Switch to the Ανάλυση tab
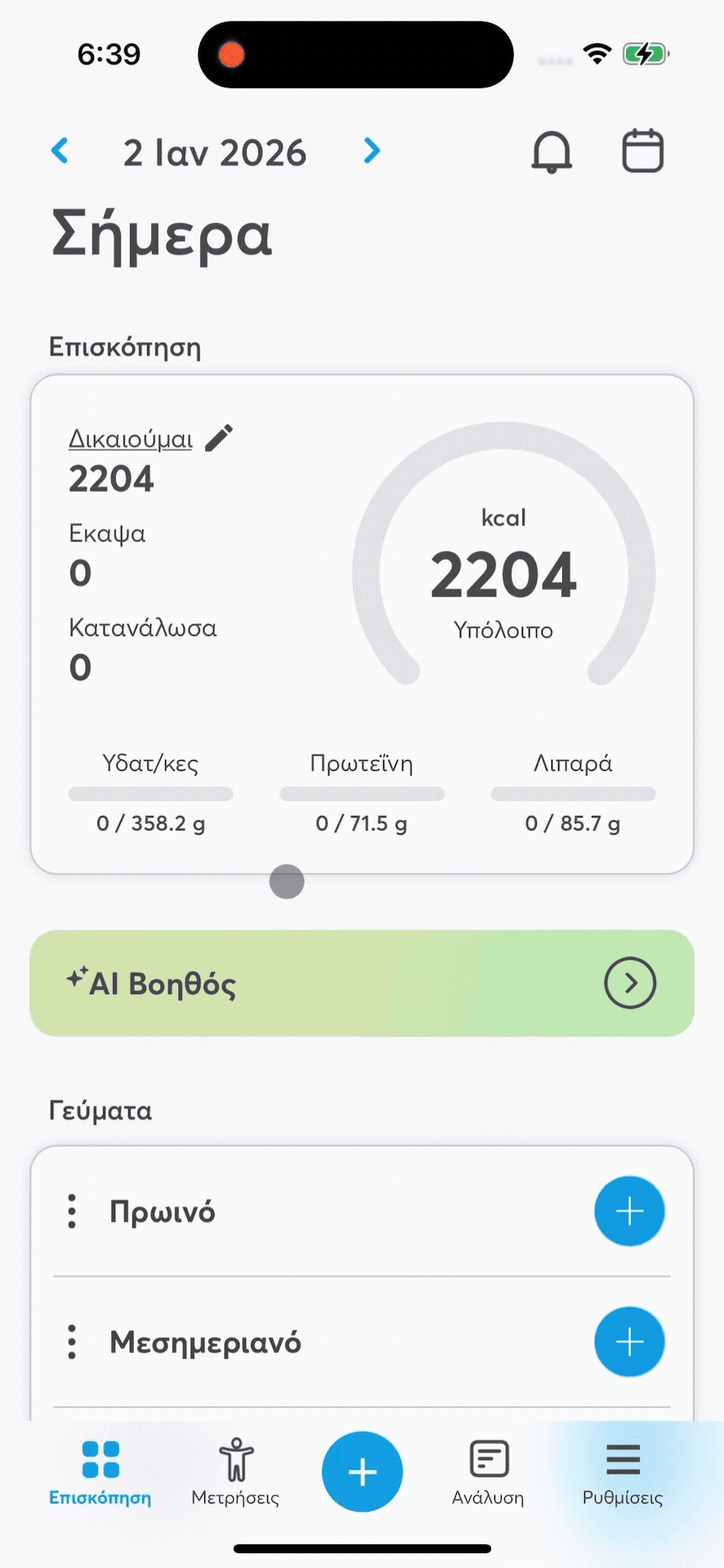The image size is (724, 1568). [489, 1472]
